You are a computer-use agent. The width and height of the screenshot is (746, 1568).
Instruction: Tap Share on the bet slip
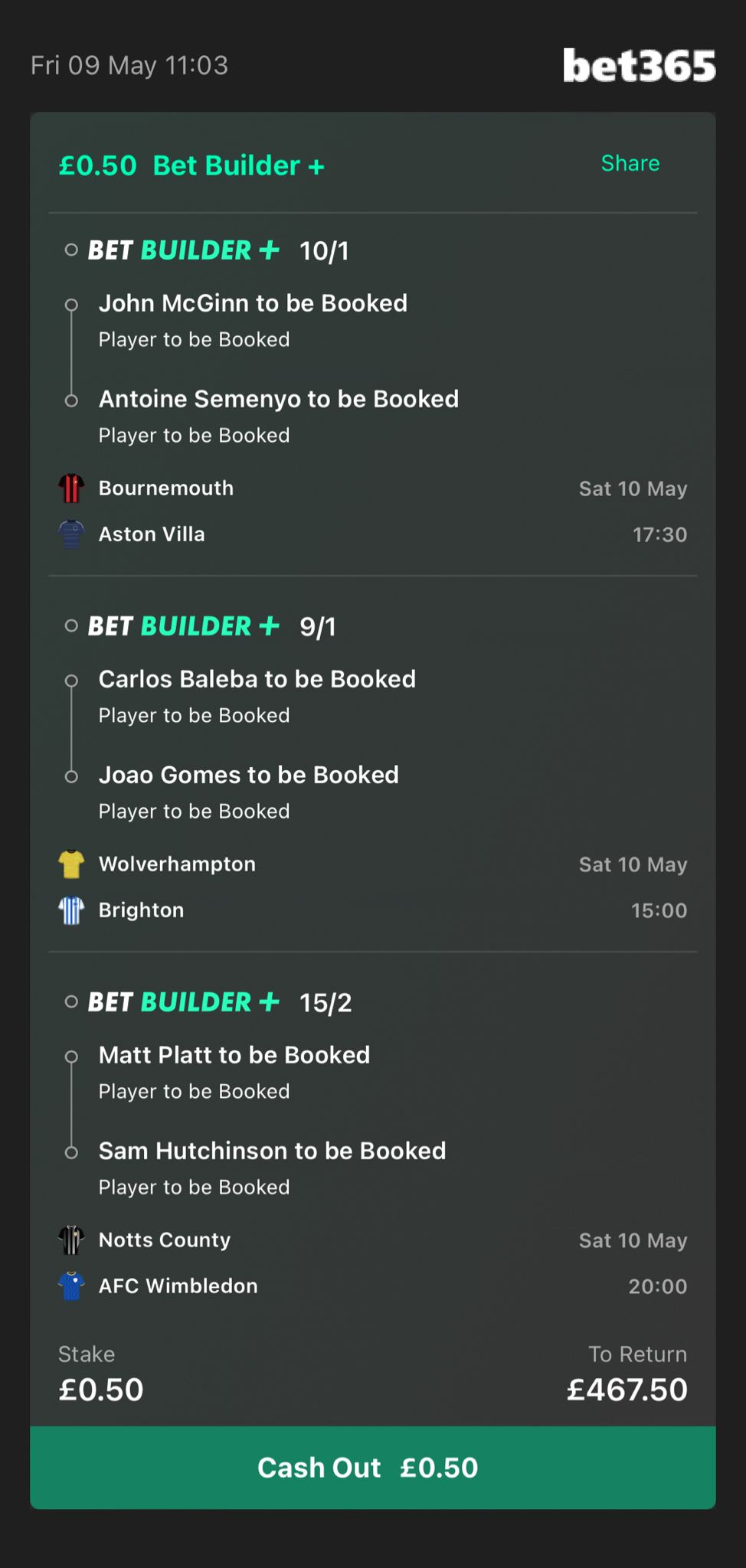tap(630, 163)
